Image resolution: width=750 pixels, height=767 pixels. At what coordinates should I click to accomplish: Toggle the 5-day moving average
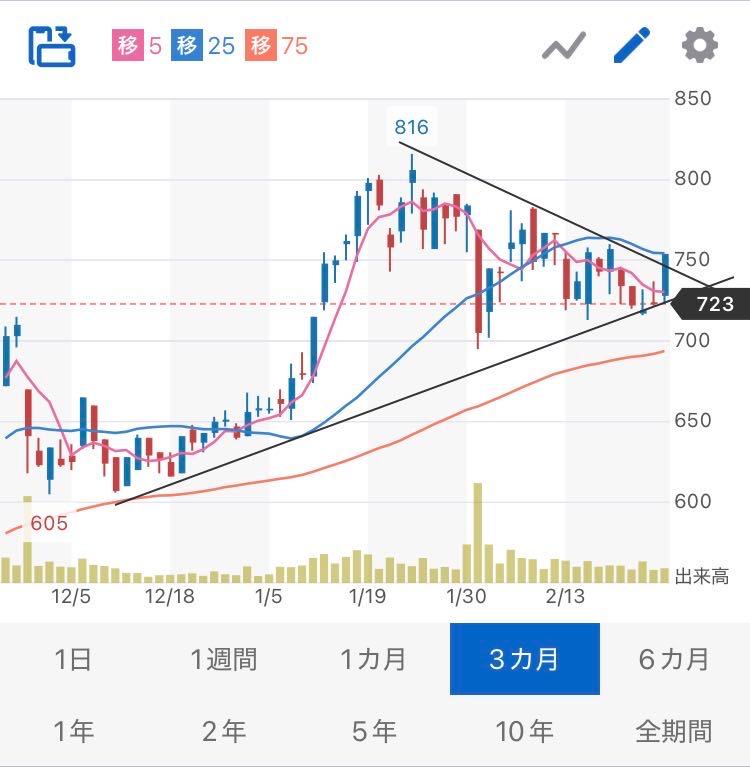pos(137,46)
